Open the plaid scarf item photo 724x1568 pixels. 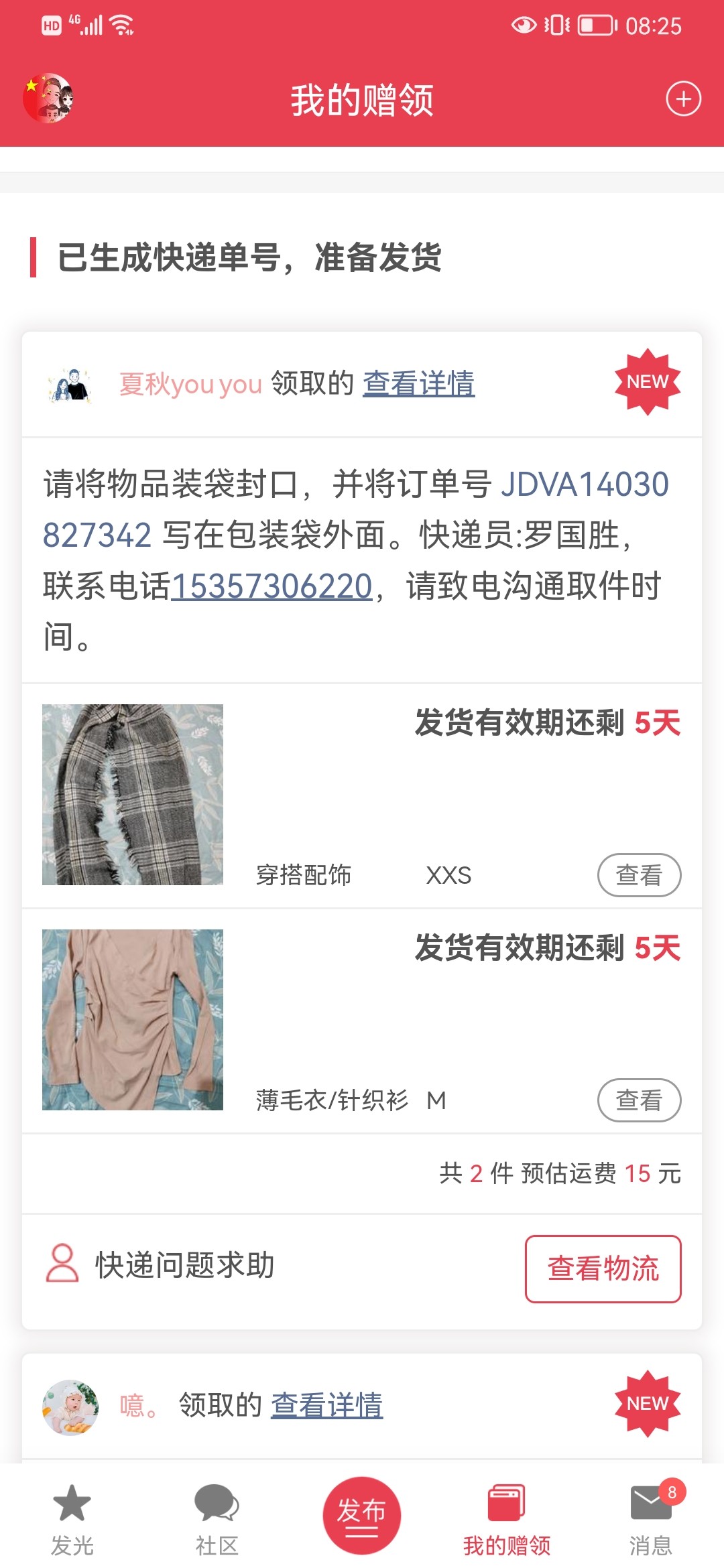click(133, 795)
